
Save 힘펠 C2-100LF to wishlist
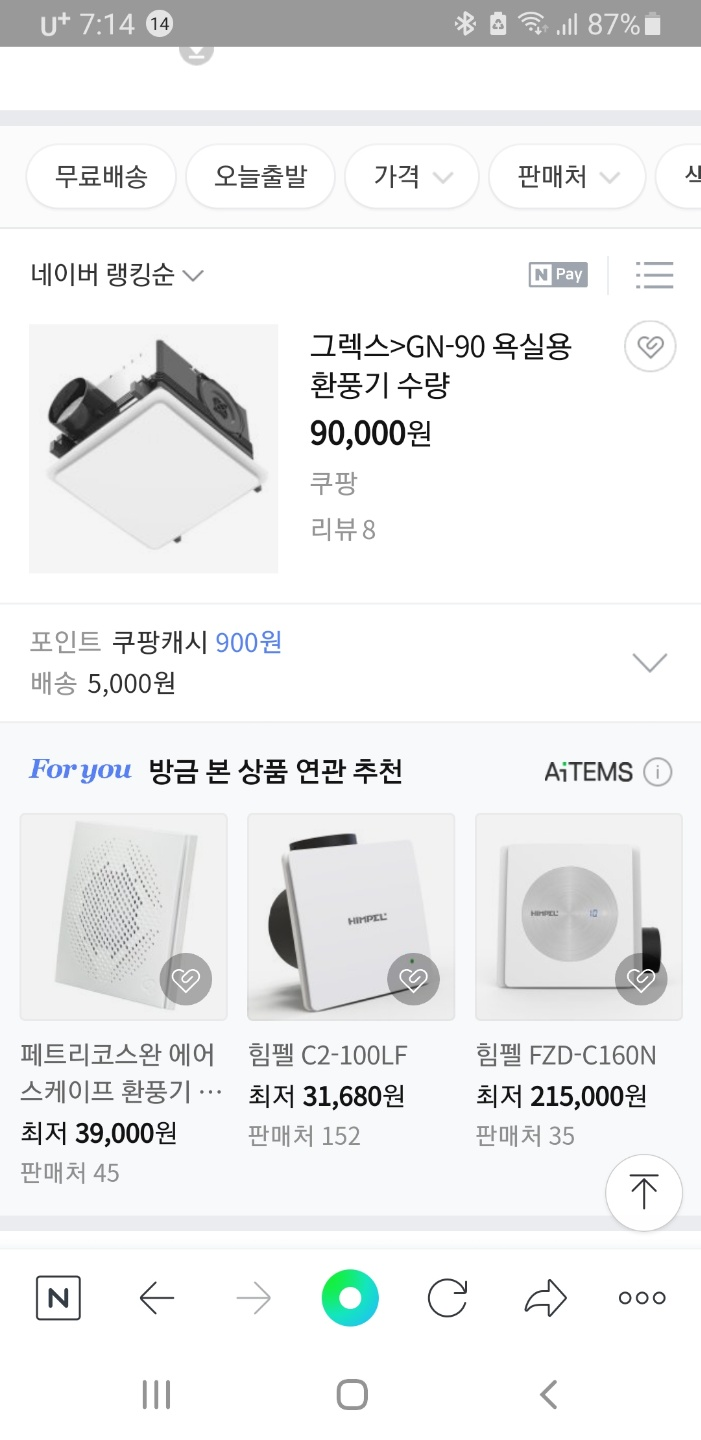tap(413, 979)
